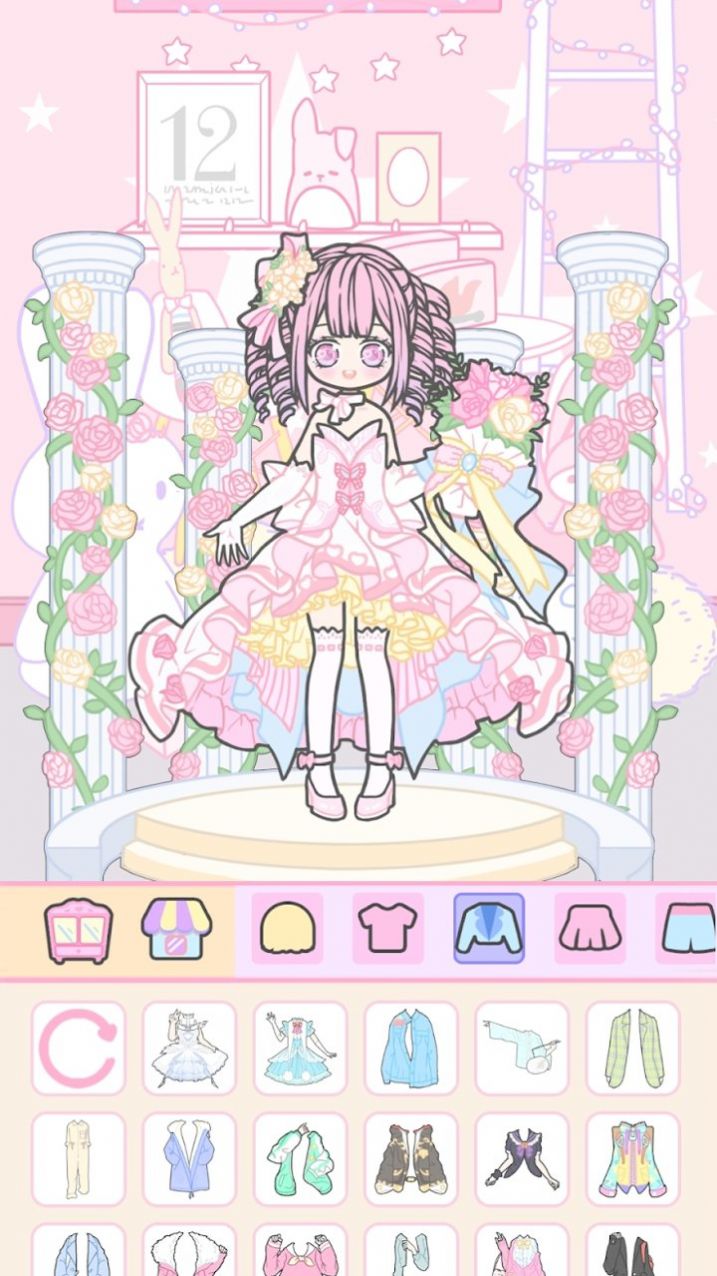The image size is (717, 1276).
Task: Select the dark purple sailor top
Action: click(x=522, y=1159)
